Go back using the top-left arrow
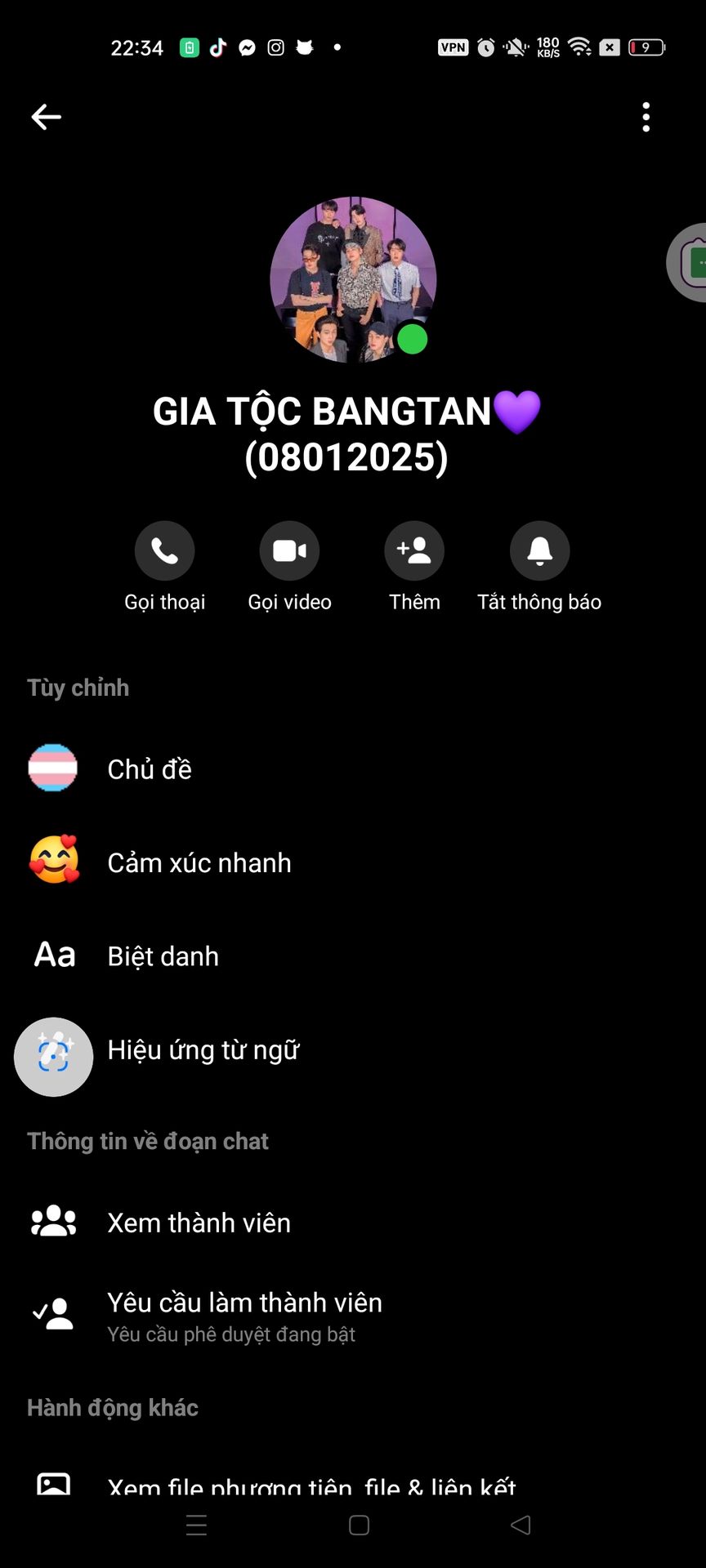Image resolution: width=706 pixels, height=1568 pixels. [x=46, y=117]
